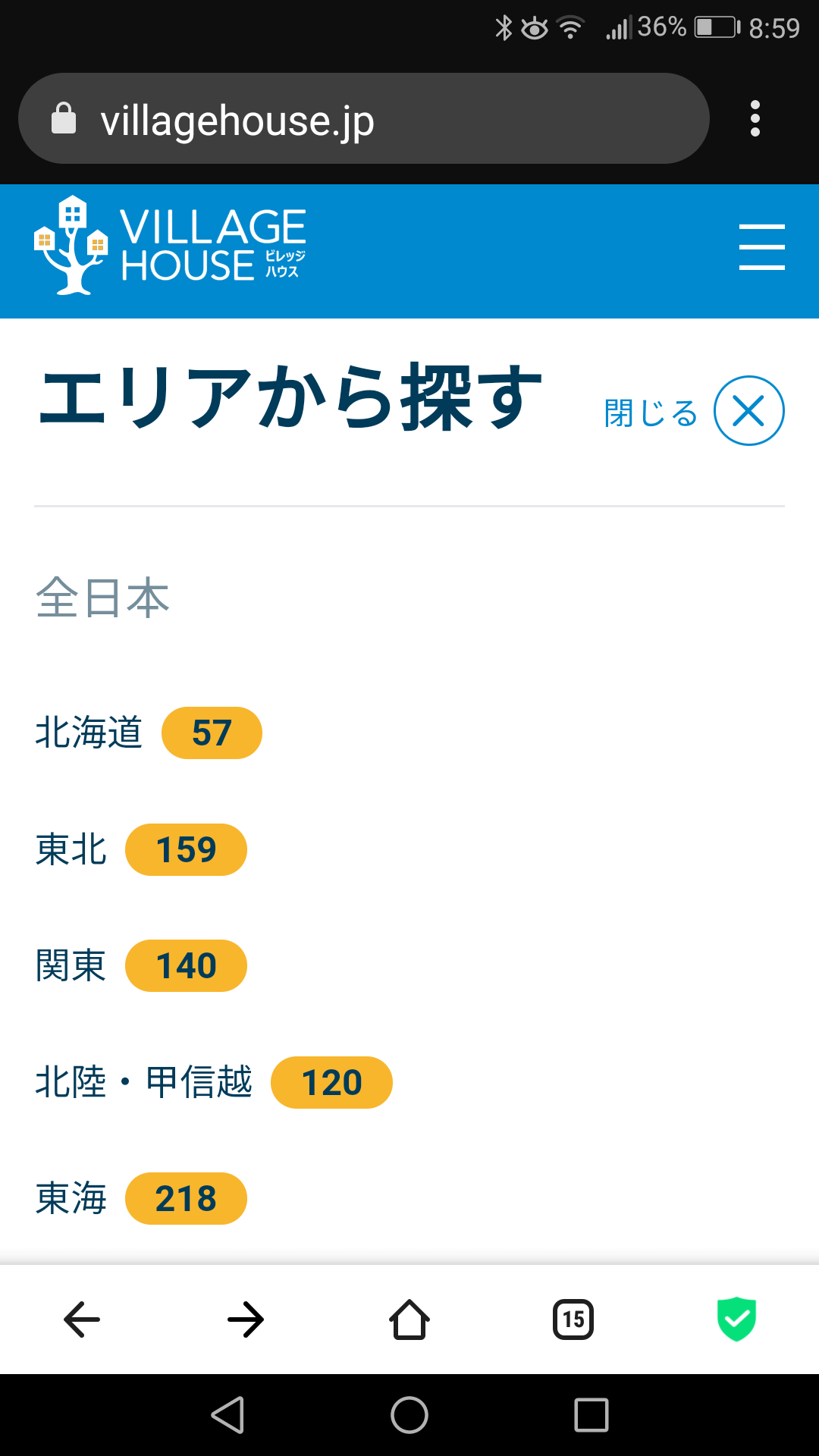Close the area search panel
This screenshot has height=1456, width=819.
click(748, 411)
